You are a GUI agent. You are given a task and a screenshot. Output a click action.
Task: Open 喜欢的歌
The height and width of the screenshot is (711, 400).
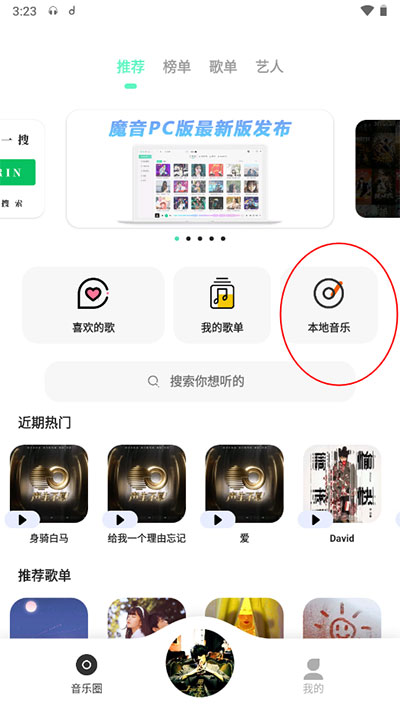[x=93, y=305]
